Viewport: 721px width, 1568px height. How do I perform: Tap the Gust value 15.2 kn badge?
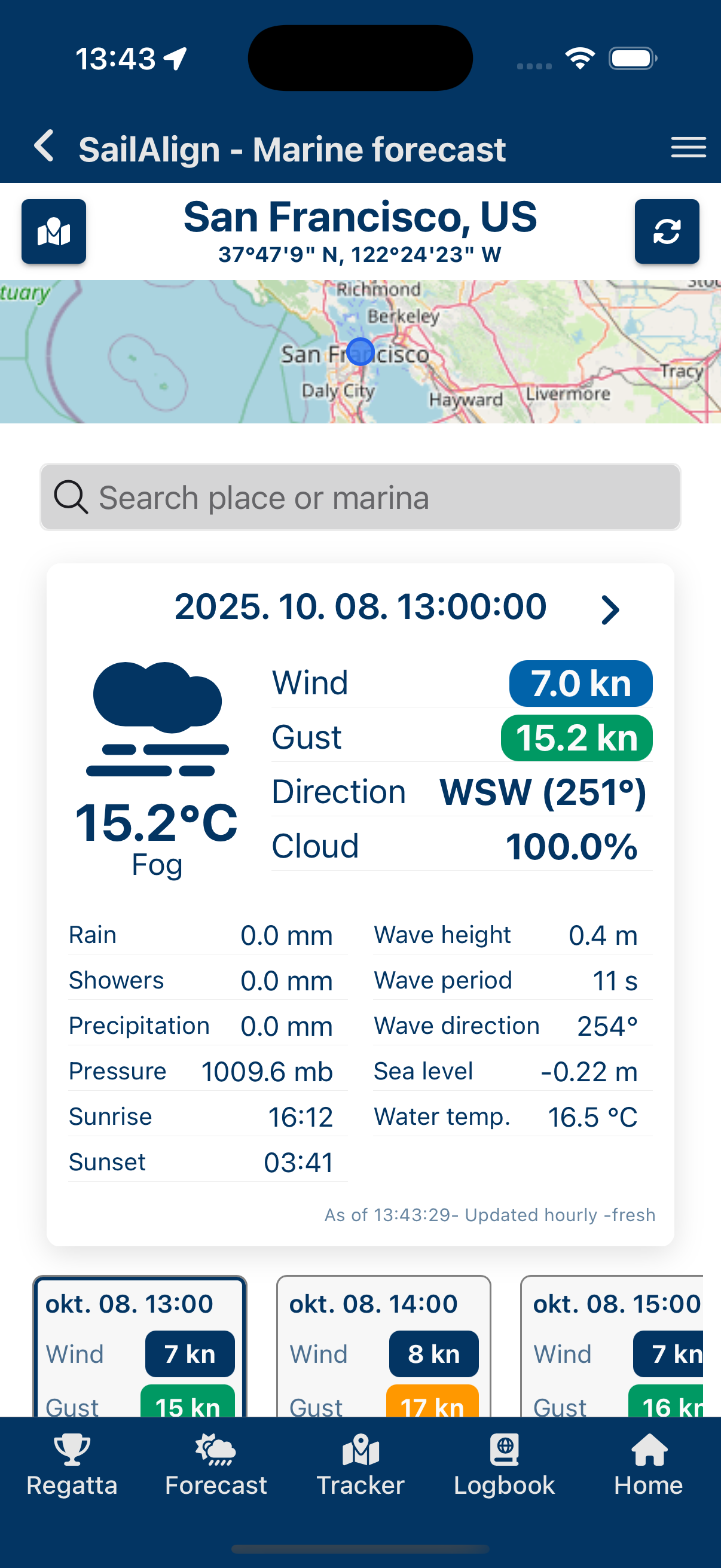click(x=576, y=737)
